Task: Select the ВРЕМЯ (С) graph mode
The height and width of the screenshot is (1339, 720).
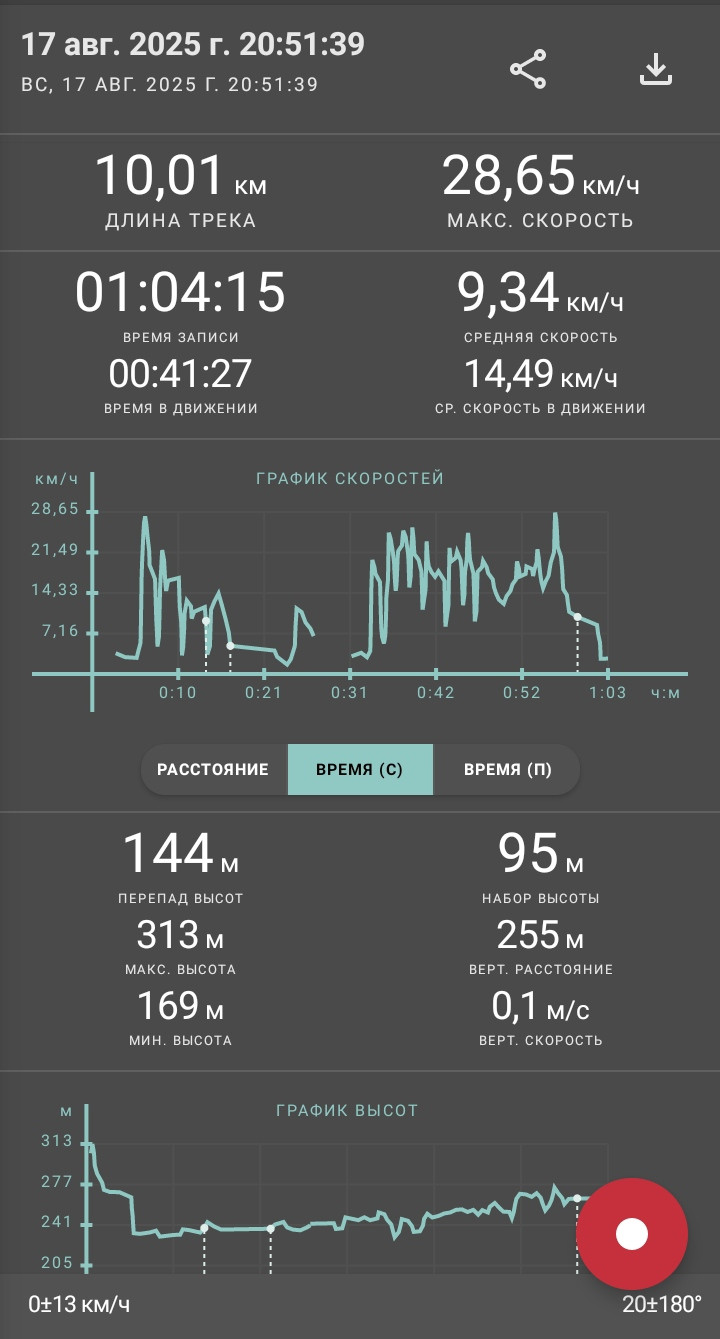Action: [360, 770]
